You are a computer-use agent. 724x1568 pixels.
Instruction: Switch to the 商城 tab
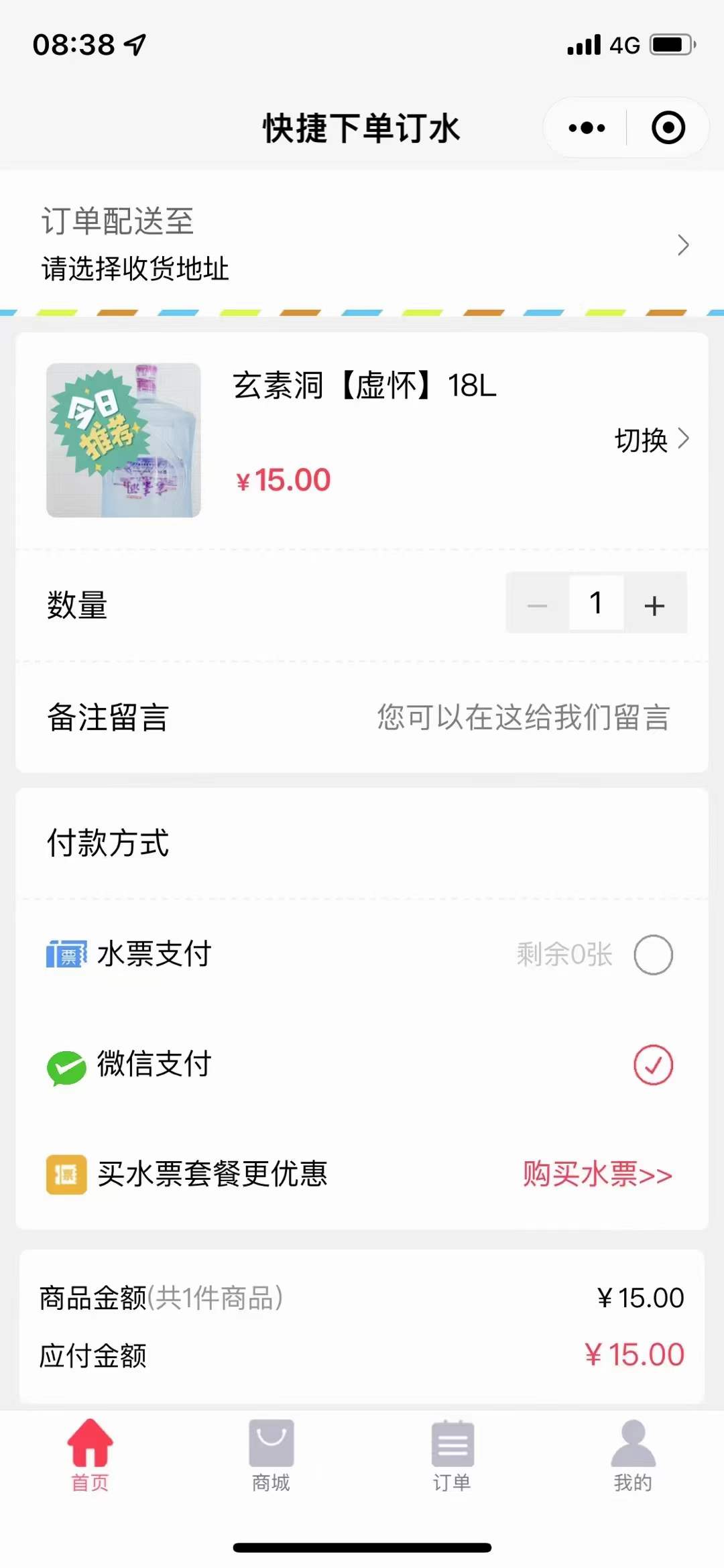(x=271, y=1455)
